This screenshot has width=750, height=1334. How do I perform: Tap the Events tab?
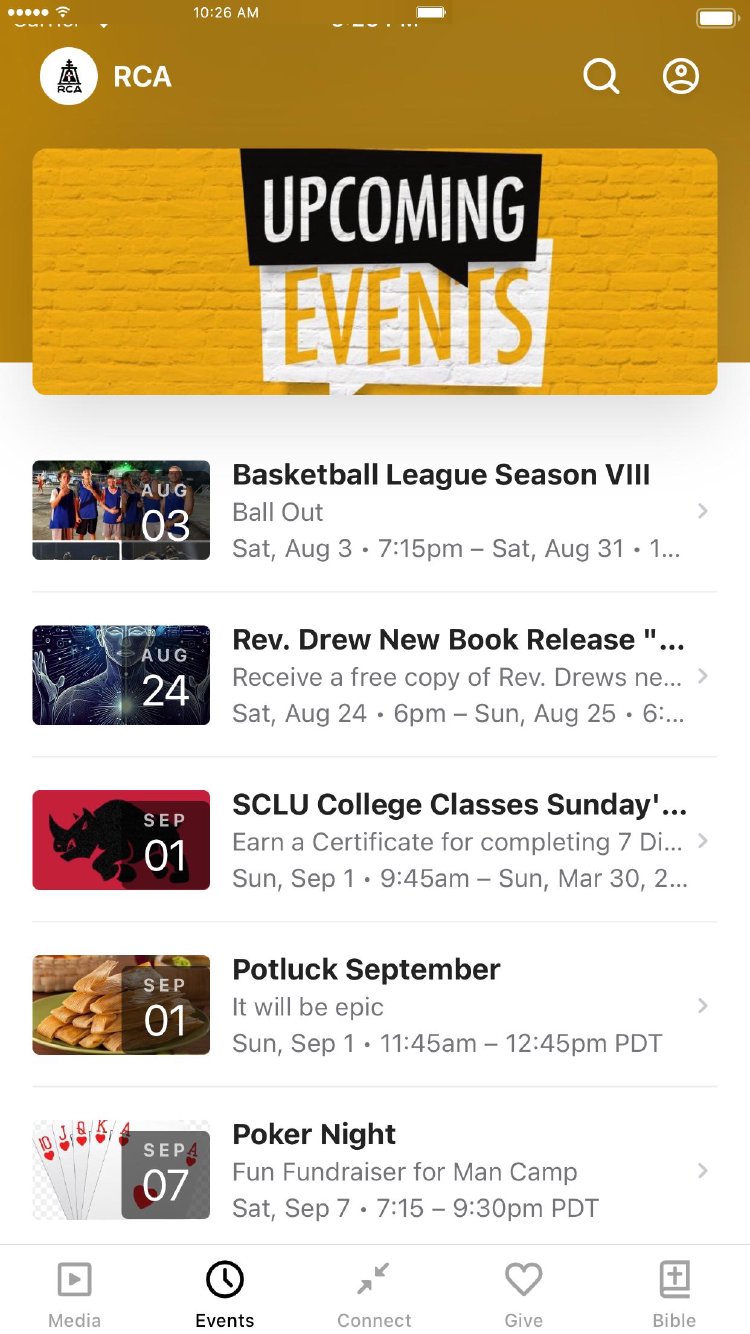tap(225, 1292)
